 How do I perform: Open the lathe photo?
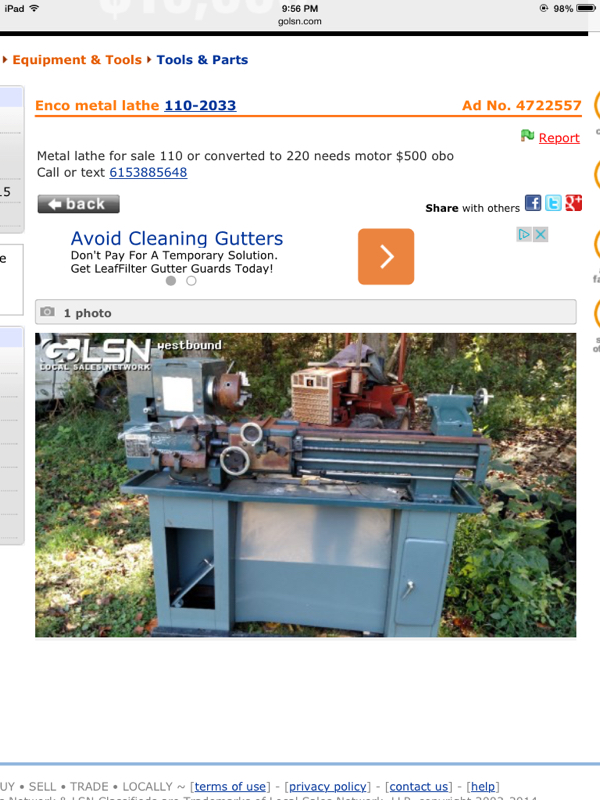tap(305, 485)
